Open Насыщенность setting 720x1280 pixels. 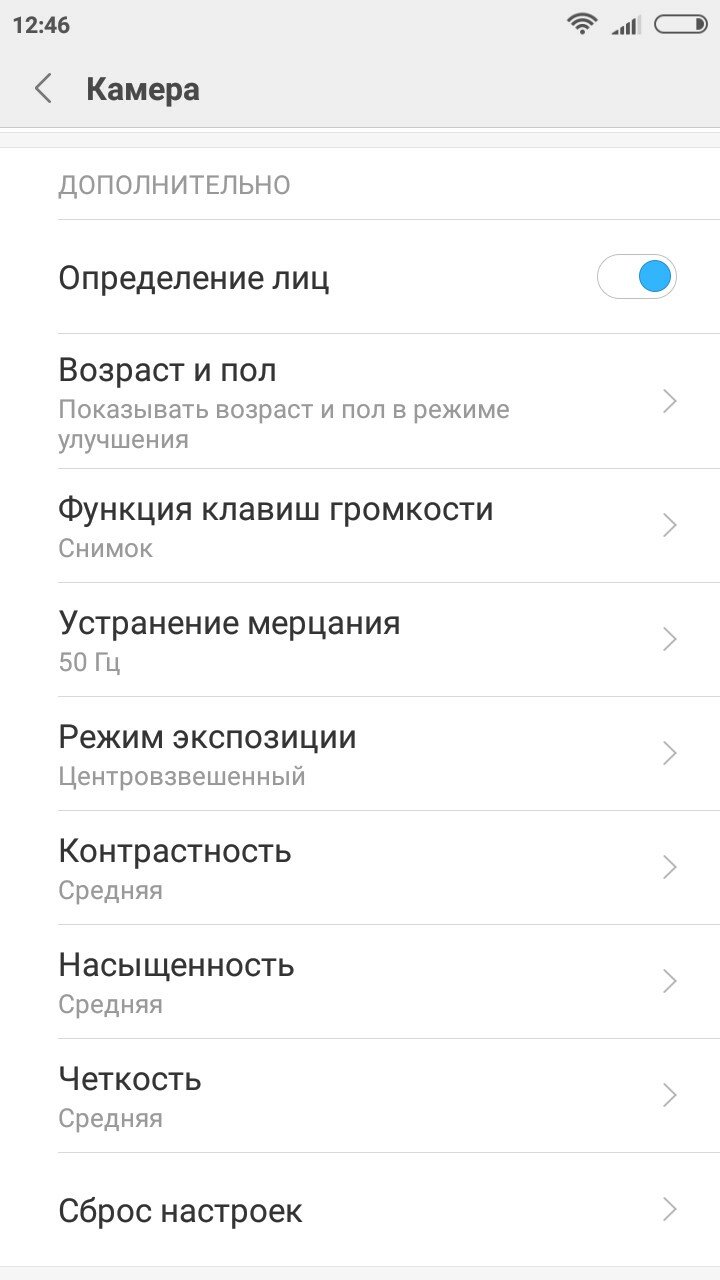pos(360,982)
